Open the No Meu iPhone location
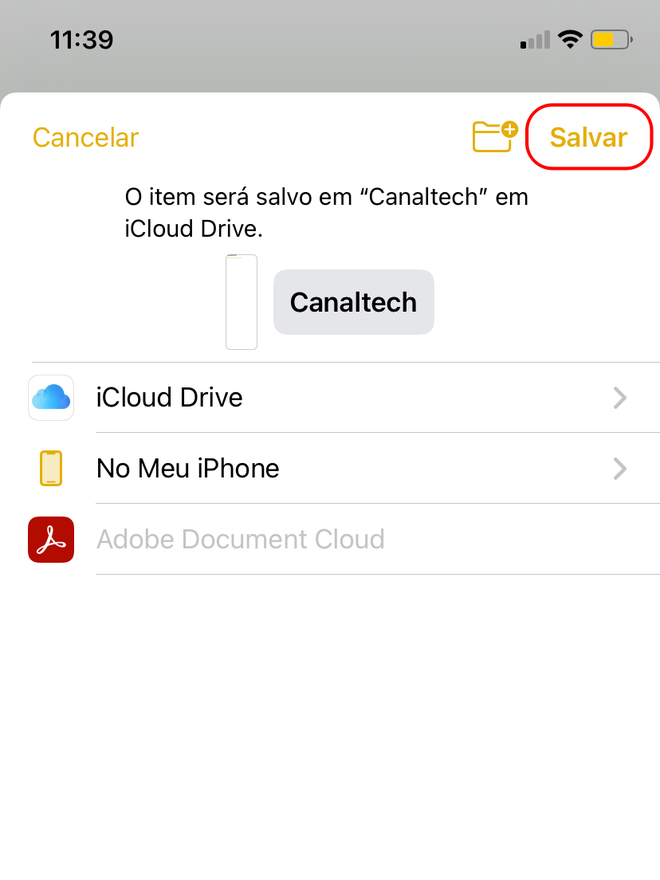The width and height of the screenshot is (660, 880). tap(340, 468)
